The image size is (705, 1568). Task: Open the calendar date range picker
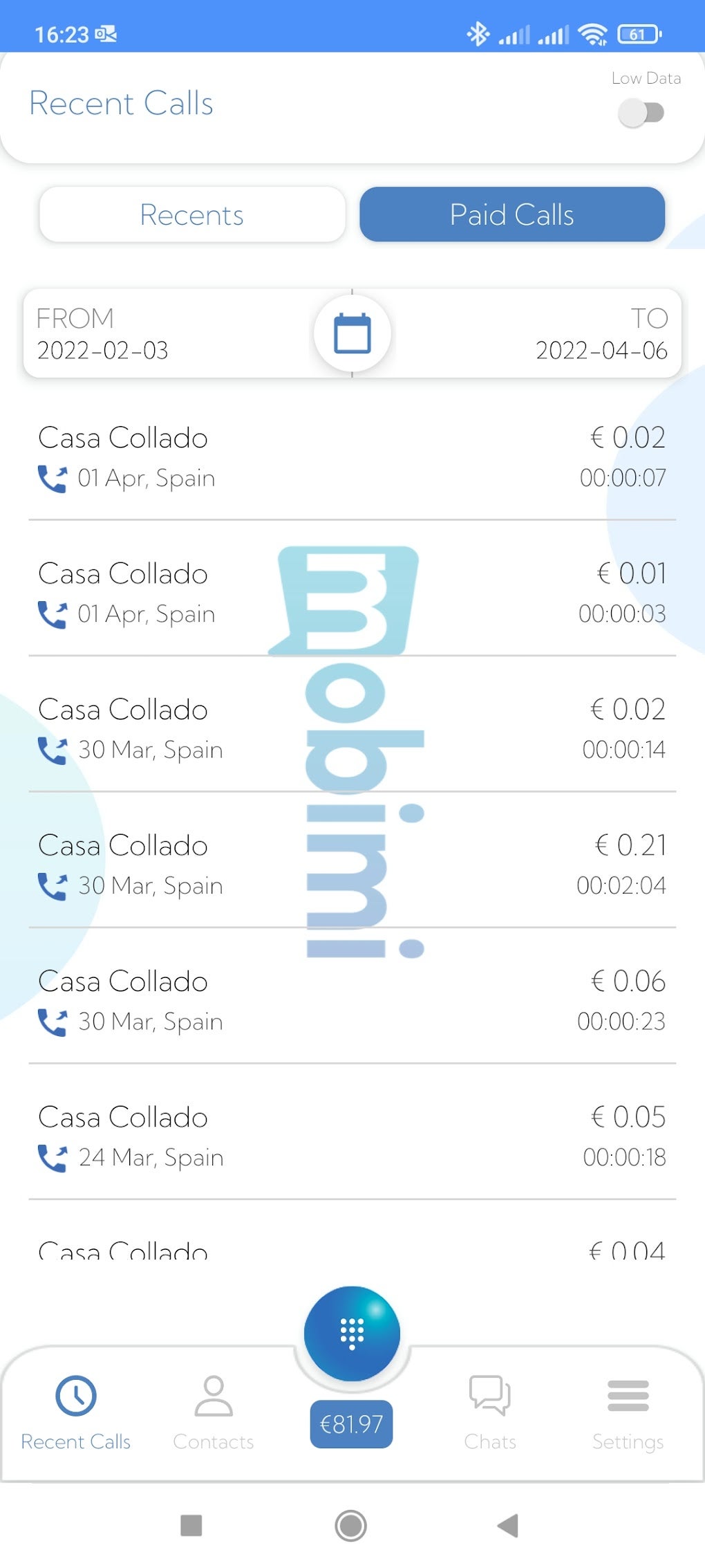point(352,333)
